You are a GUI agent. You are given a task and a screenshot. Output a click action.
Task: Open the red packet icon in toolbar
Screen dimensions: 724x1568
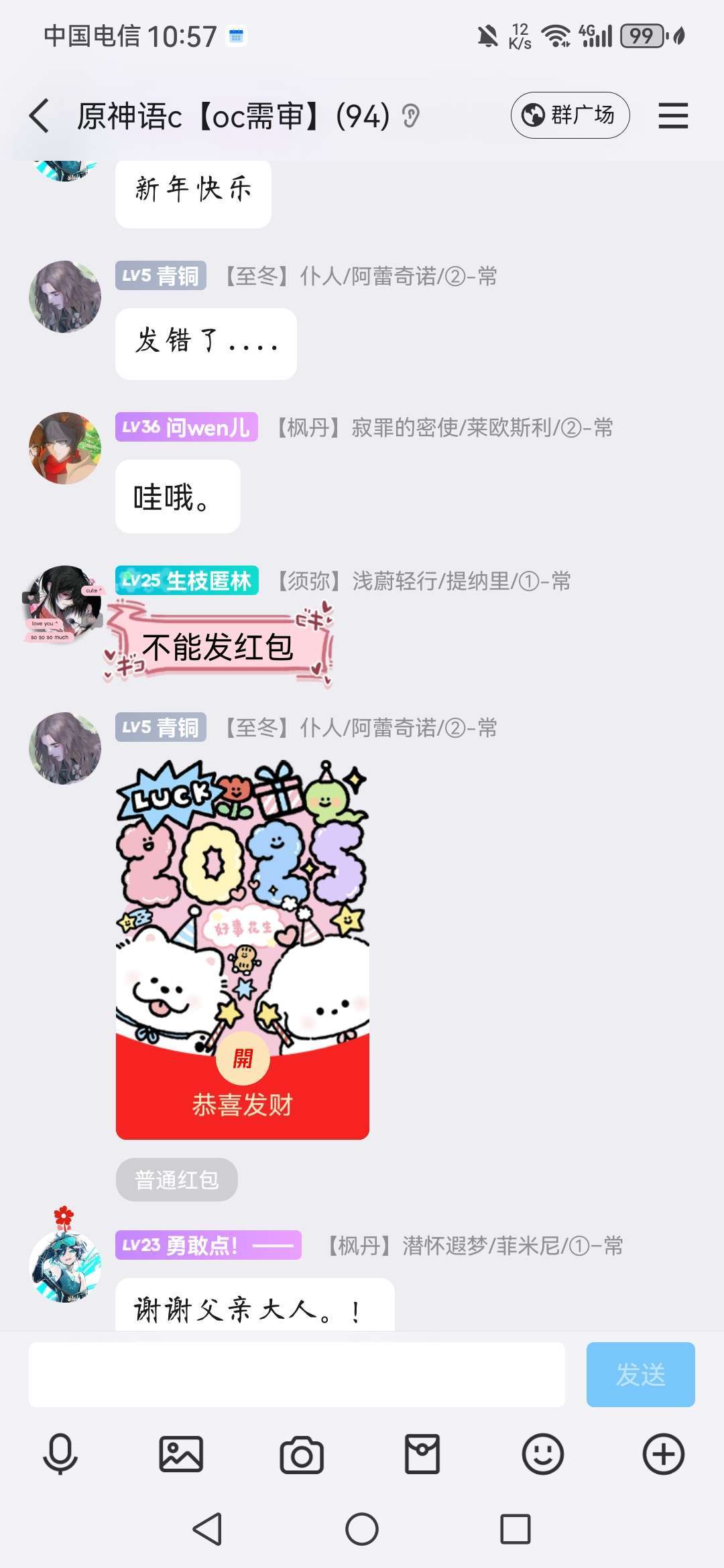click(x=422, y=1454)
